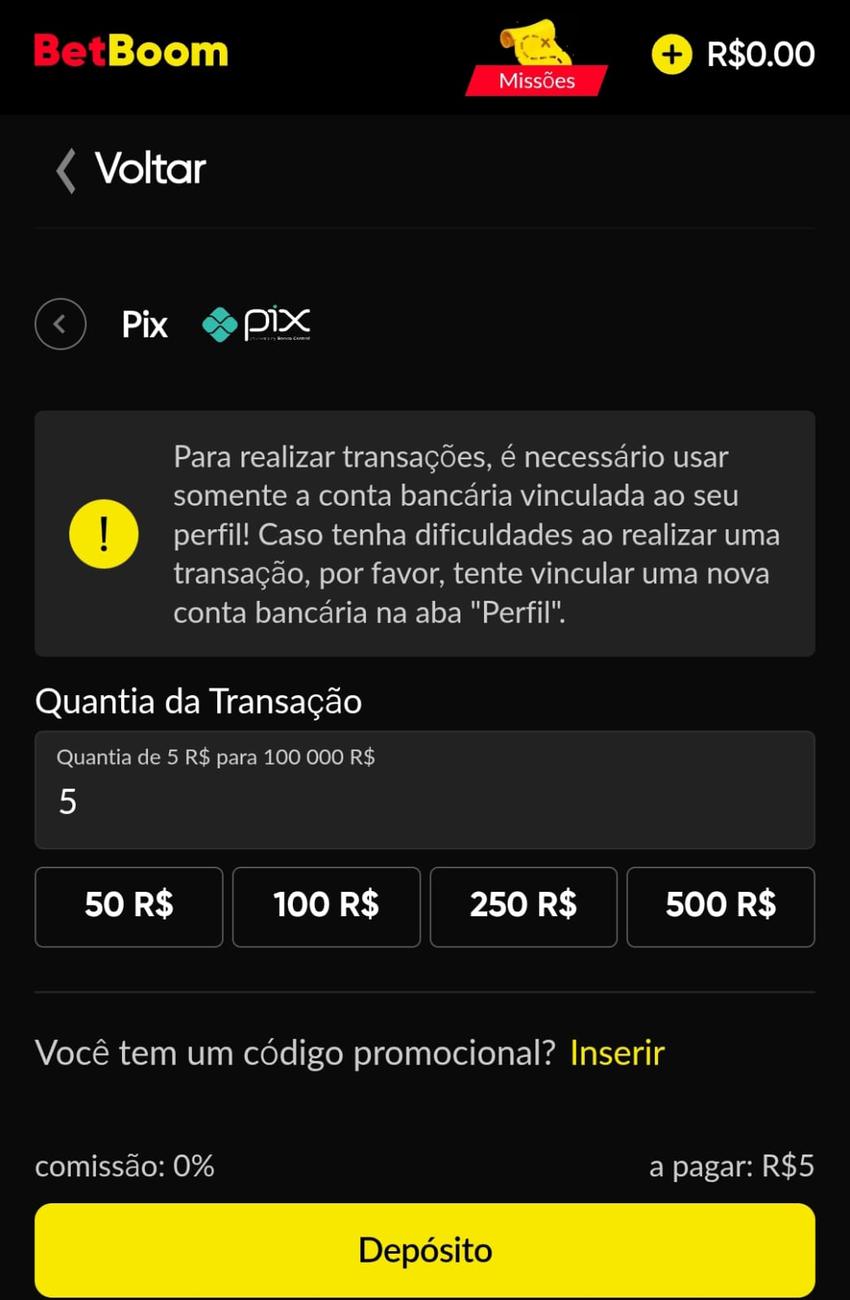Select the Pix payment logo

click(x=258, y=322)
